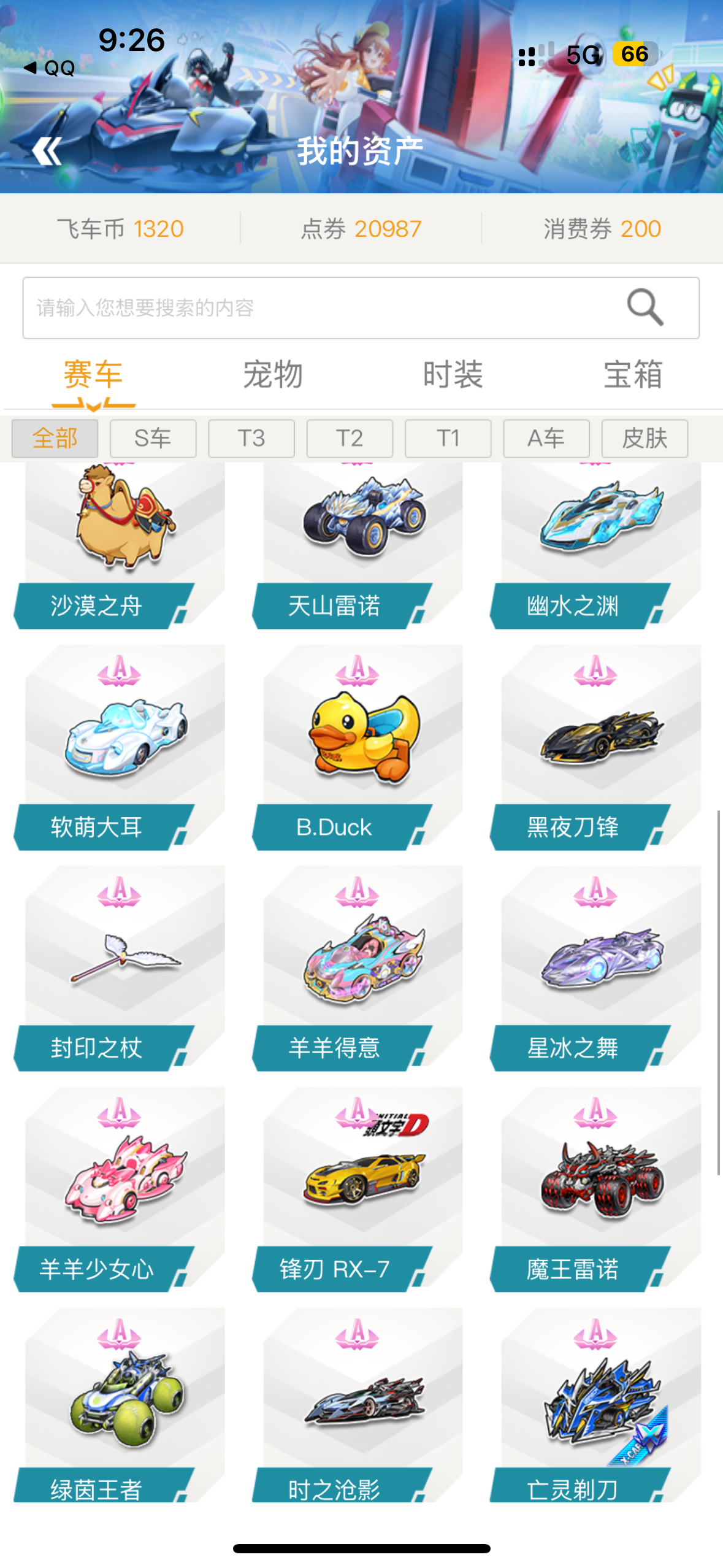The image size is (723, 1568).
Task: Switch to the 宠物 tab
Action: pos(273,374)
